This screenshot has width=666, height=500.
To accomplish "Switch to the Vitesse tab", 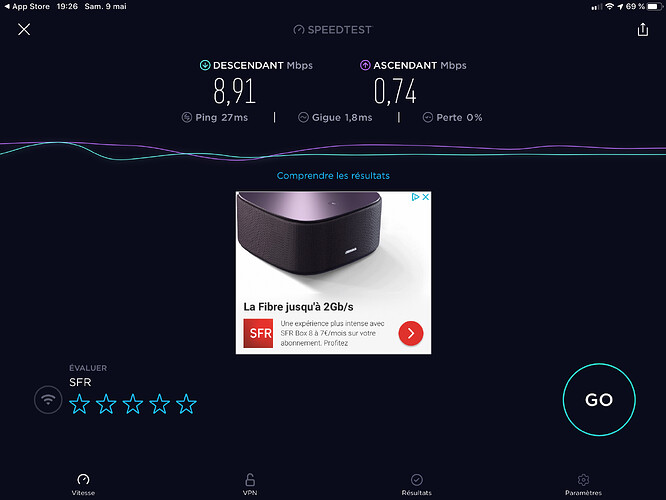I will click(83, 485).
